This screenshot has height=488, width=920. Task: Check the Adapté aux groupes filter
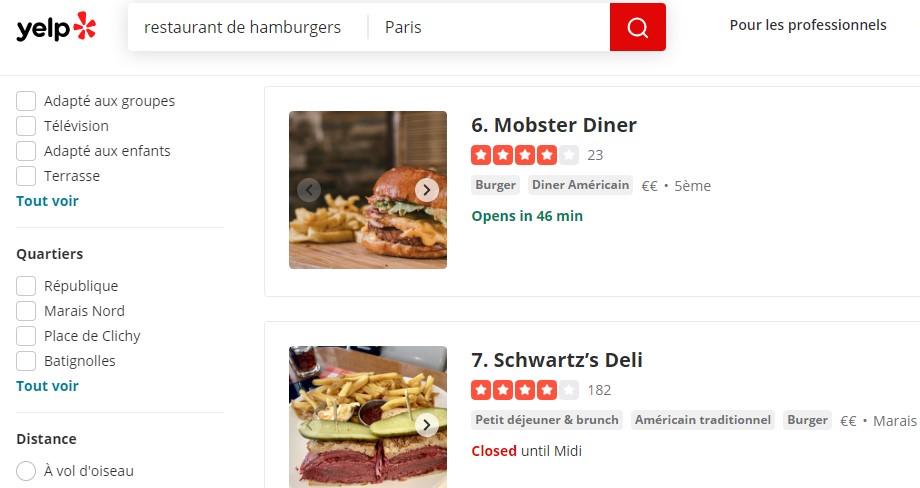26,101
